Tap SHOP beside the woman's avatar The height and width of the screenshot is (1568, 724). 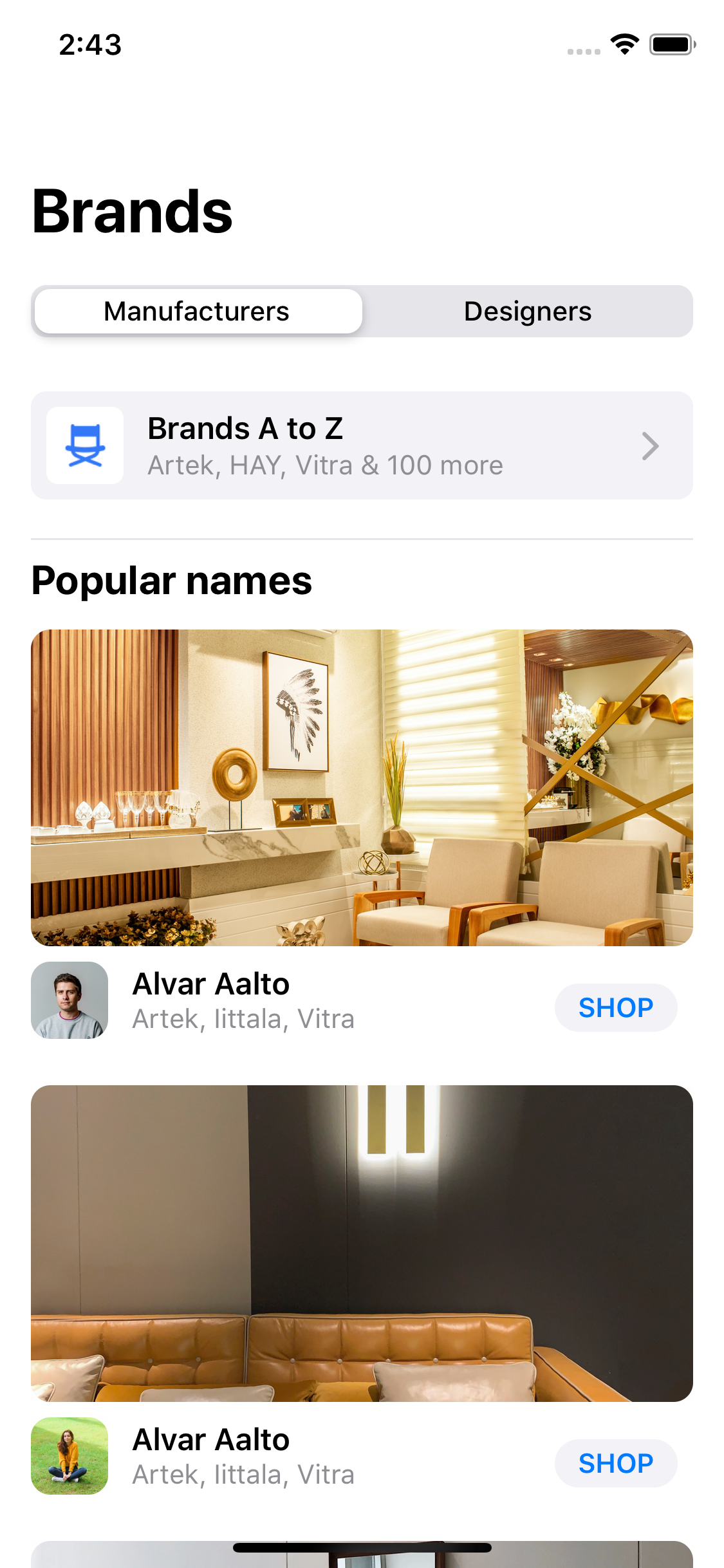pyautogui.click(x=616, y=1463)
